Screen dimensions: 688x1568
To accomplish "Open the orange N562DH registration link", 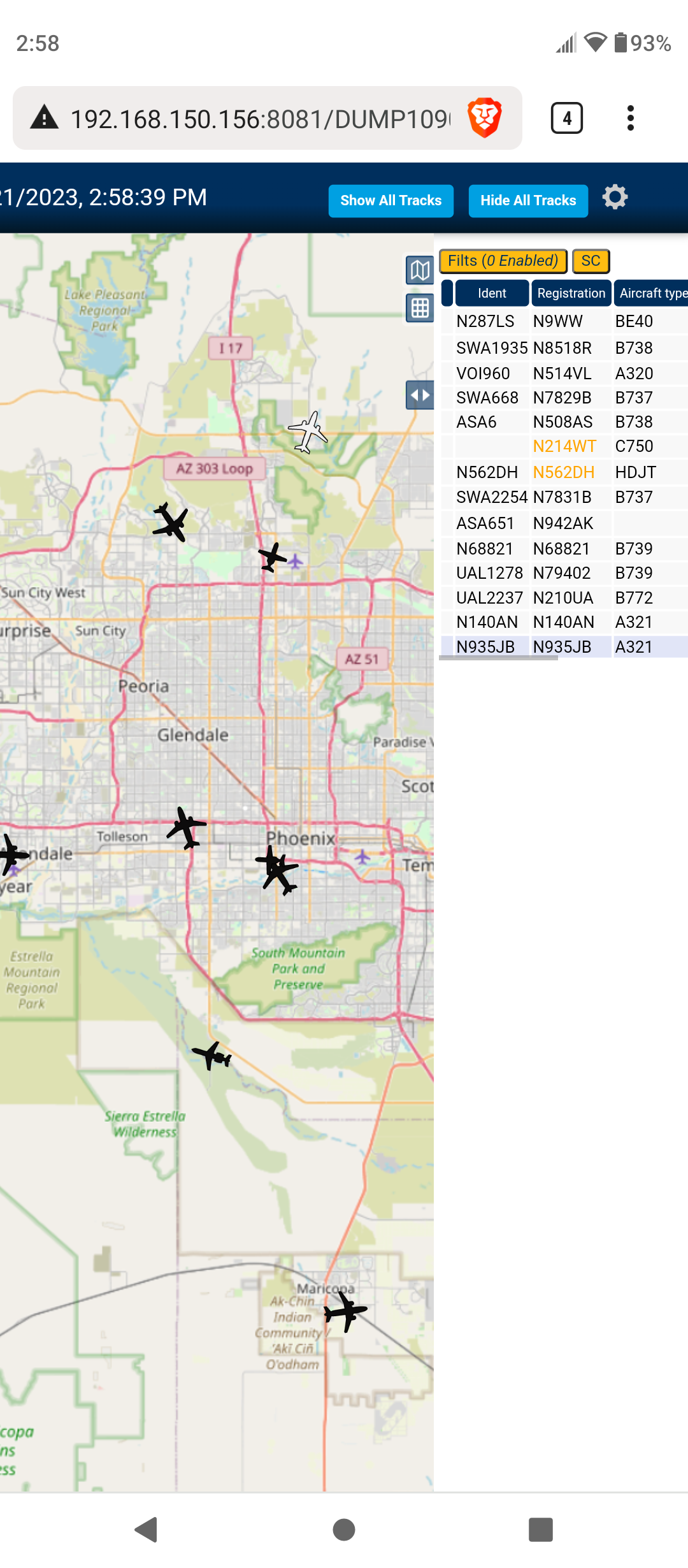I will point(564,472).
